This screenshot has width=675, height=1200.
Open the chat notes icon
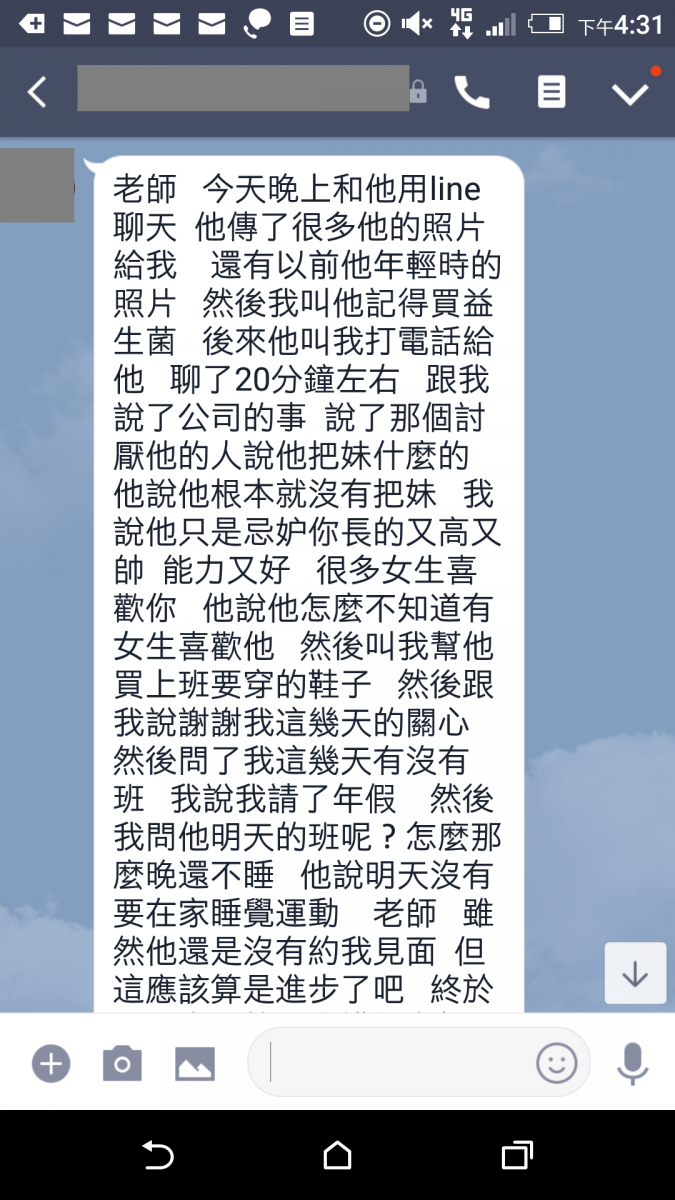[x=551, y=92]
